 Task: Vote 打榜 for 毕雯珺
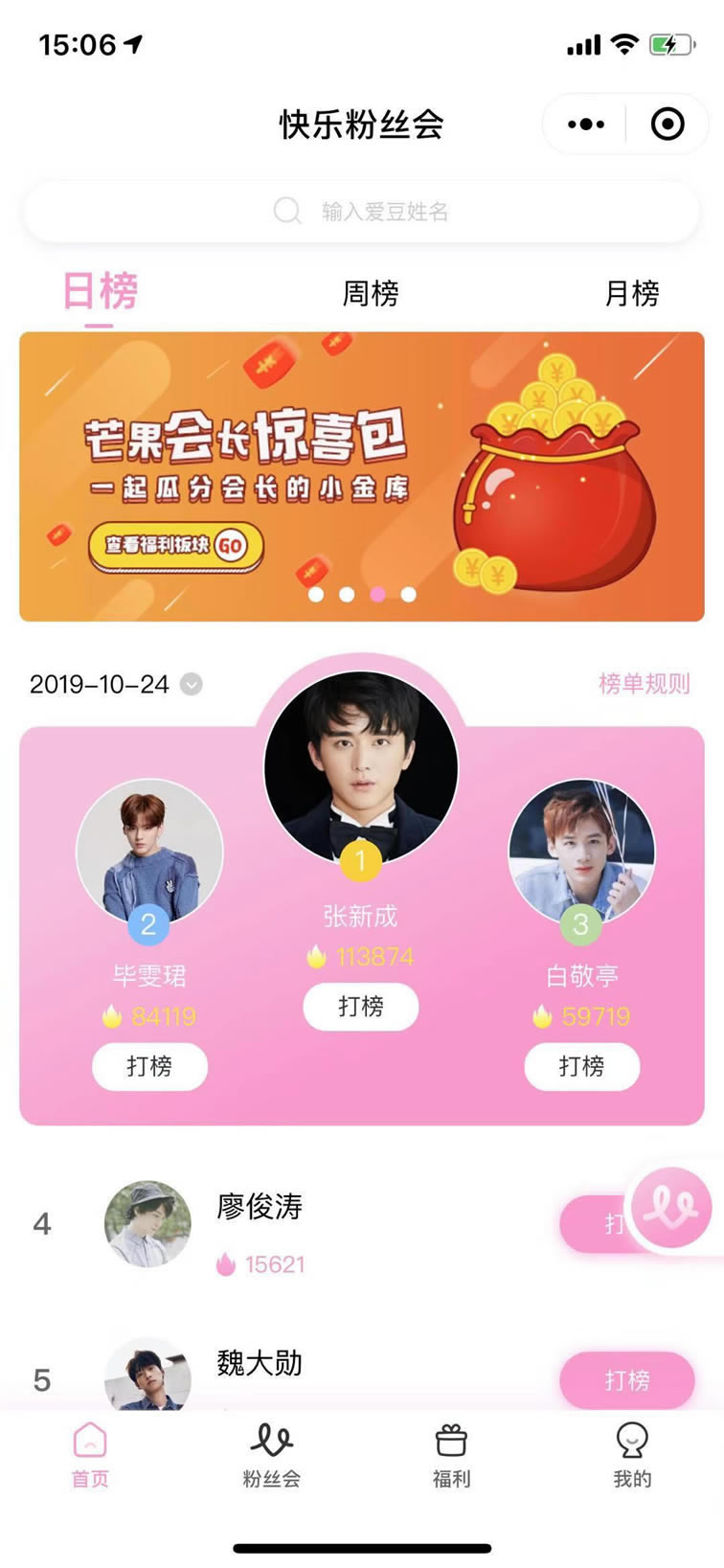(149, 1066)
